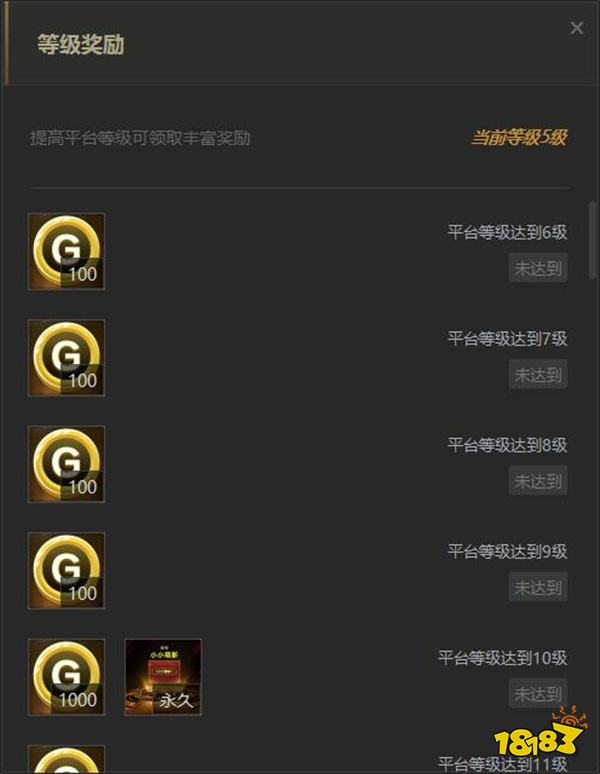Tap 未达到 button for level 6 reward
Screen dimensions: 600x774
pyautogui.click(x=538, y=268)
